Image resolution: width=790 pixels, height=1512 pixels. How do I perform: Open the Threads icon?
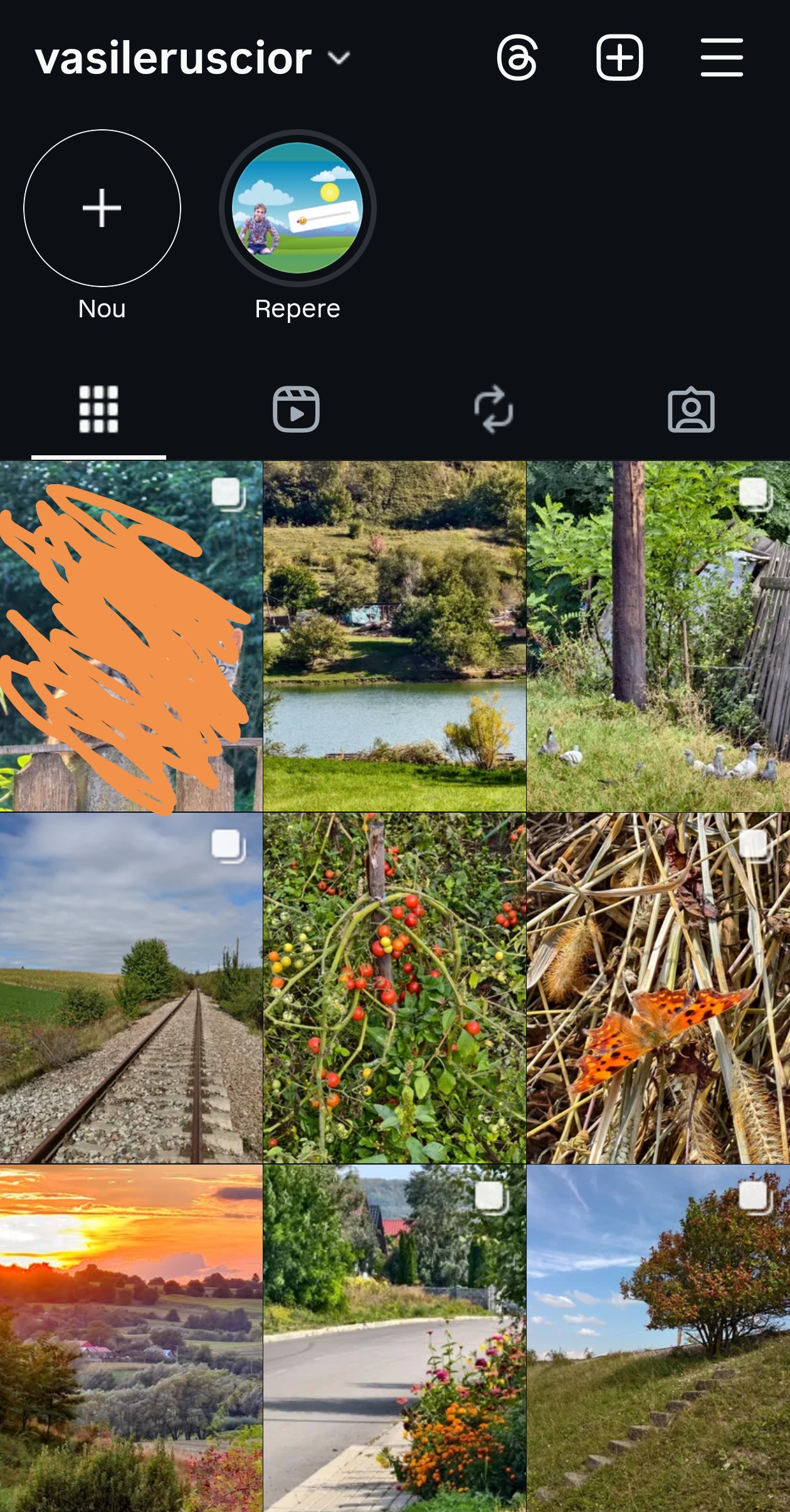click(517, 58)
